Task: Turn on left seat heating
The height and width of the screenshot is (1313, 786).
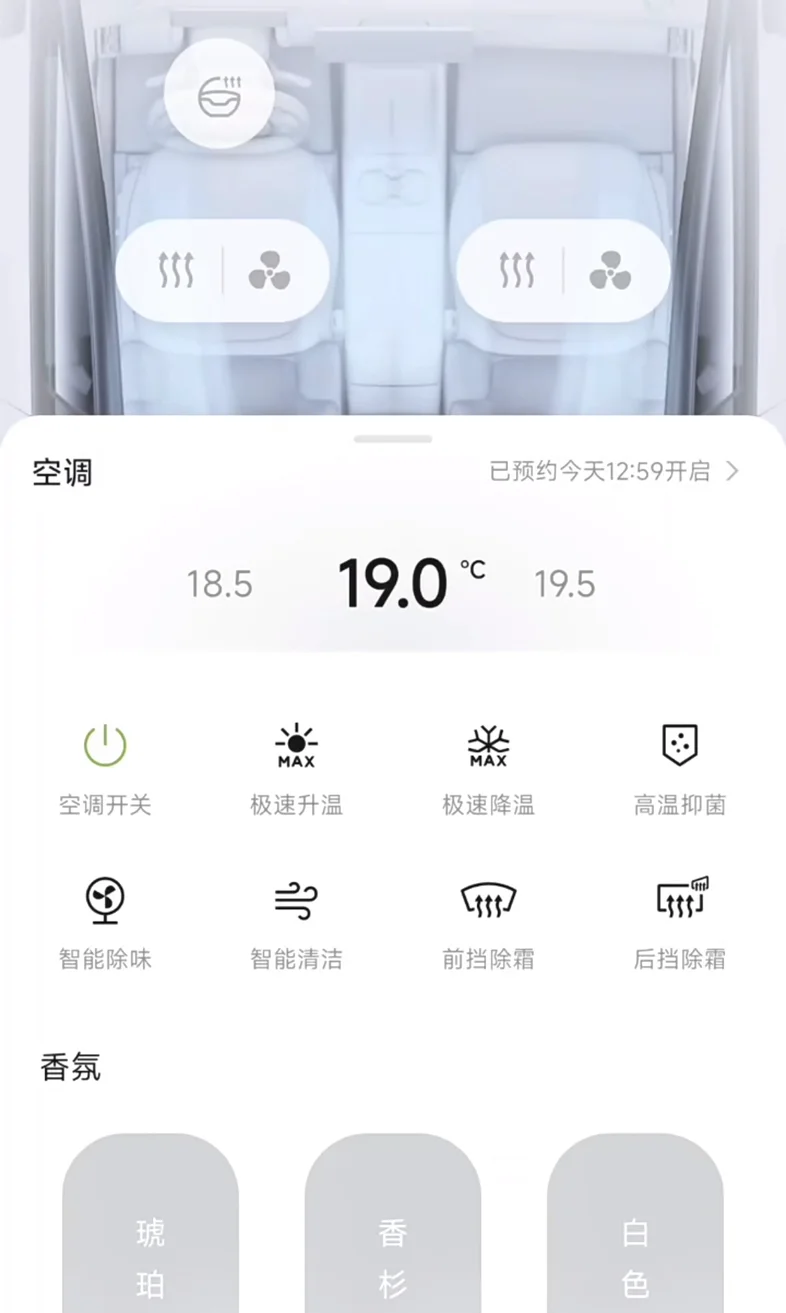Action: tap(176, 271)
